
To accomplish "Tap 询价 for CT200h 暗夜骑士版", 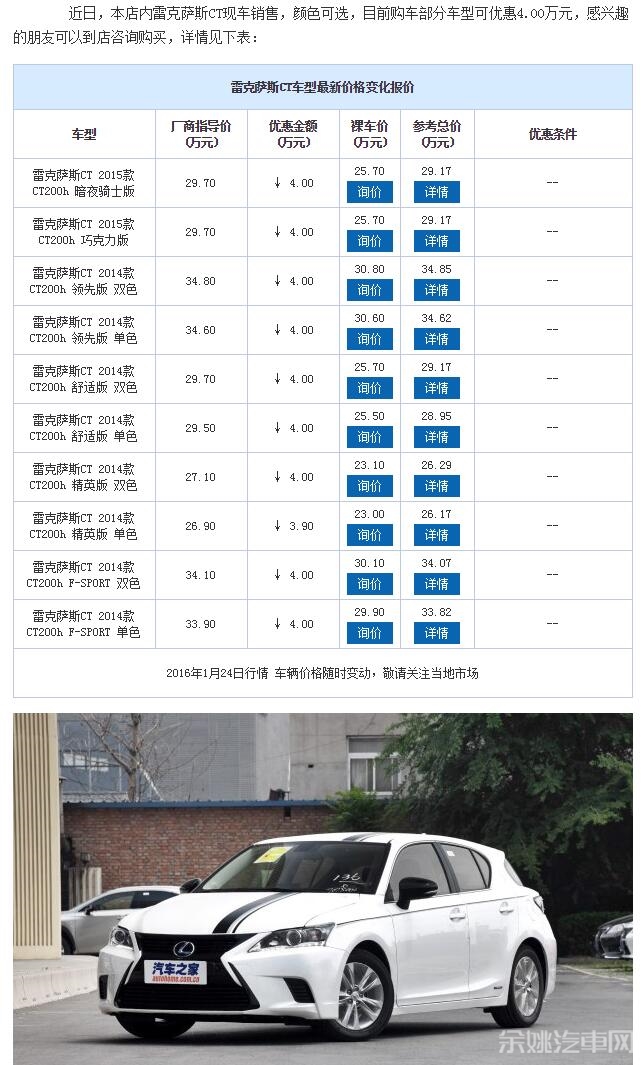I will 369,192.
